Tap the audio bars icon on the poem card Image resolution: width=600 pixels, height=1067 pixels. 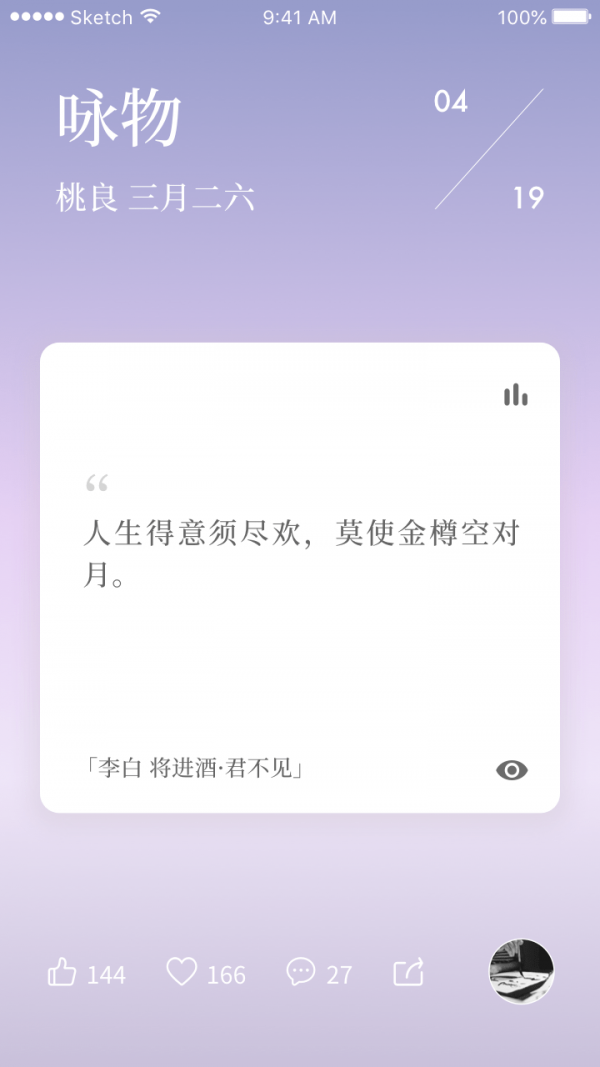(515, 395)
